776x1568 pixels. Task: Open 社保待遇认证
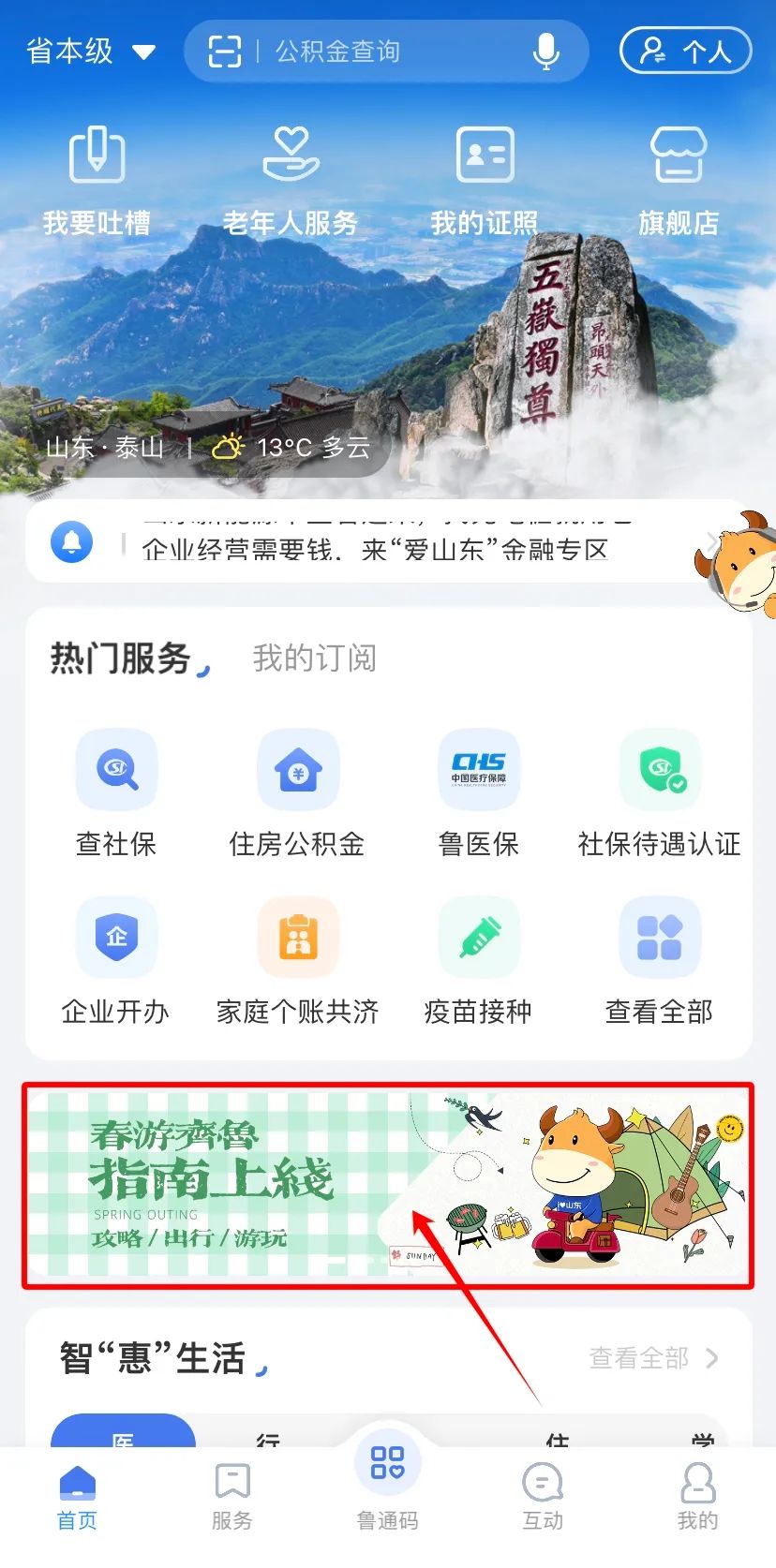pyautogui.click(x=659, y=792)
